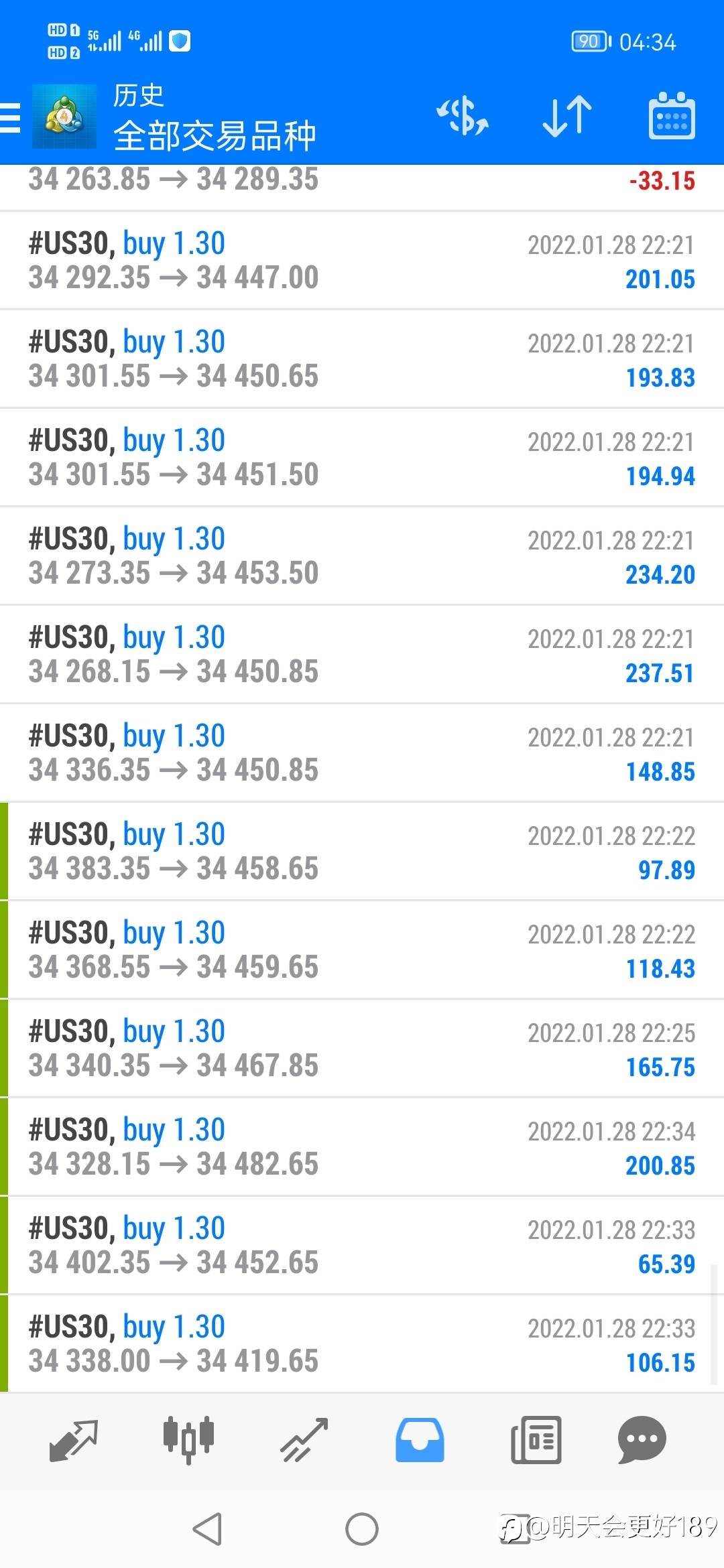The height and width of the screenshot is (1568, 724).
Task: Expand the US30 trade with profit 237.51
Action: 362,655
